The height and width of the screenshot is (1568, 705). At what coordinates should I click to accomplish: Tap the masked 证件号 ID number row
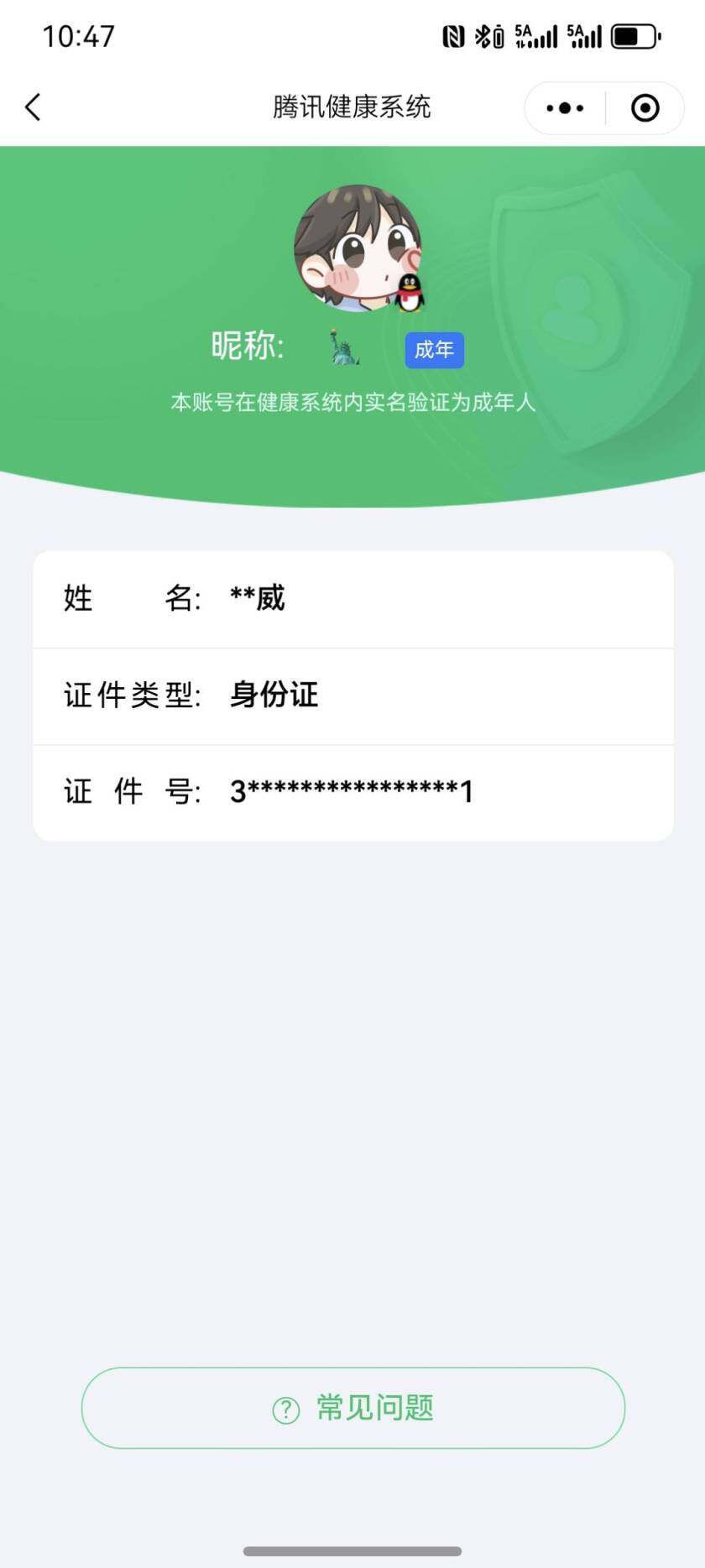point(352,790)
